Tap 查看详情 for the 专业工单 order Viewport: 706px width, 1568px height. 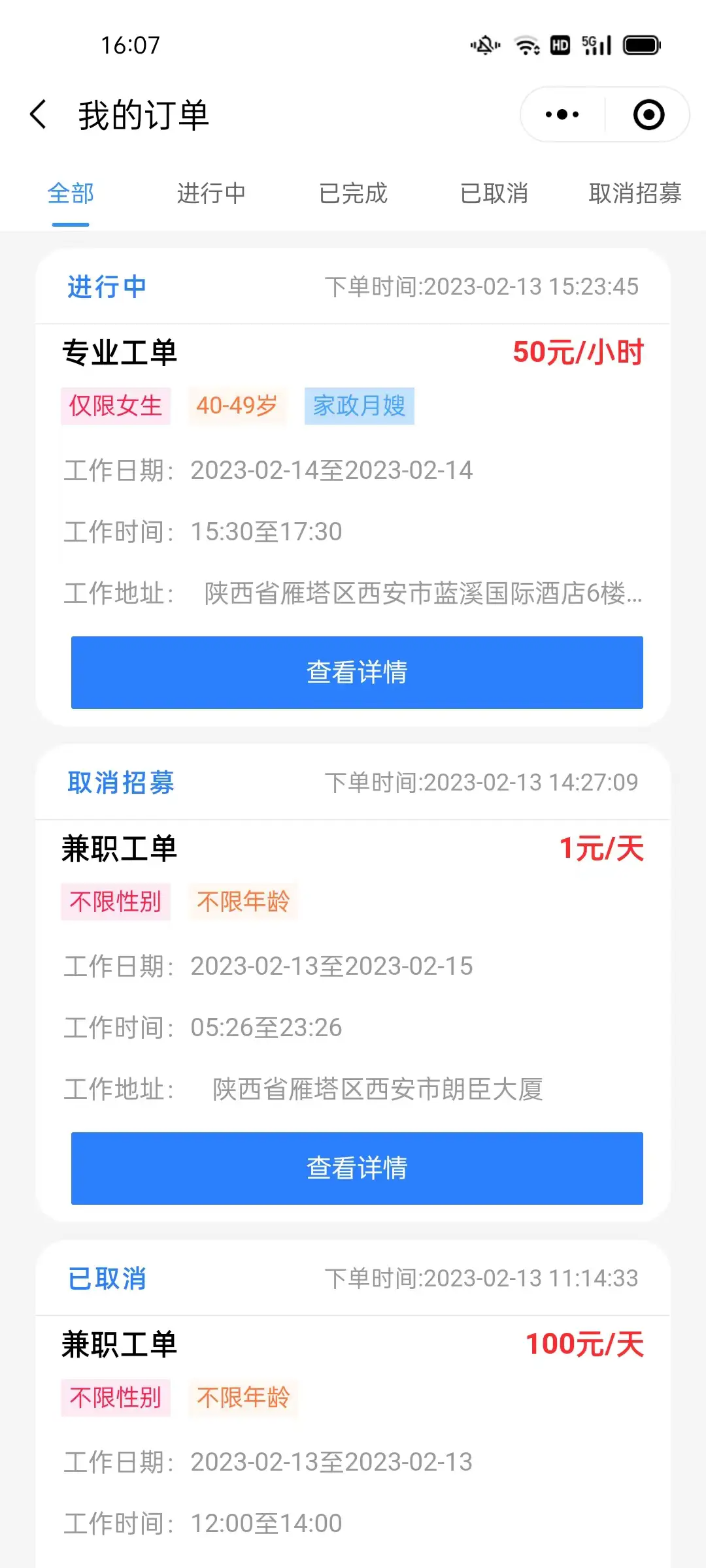357,672
